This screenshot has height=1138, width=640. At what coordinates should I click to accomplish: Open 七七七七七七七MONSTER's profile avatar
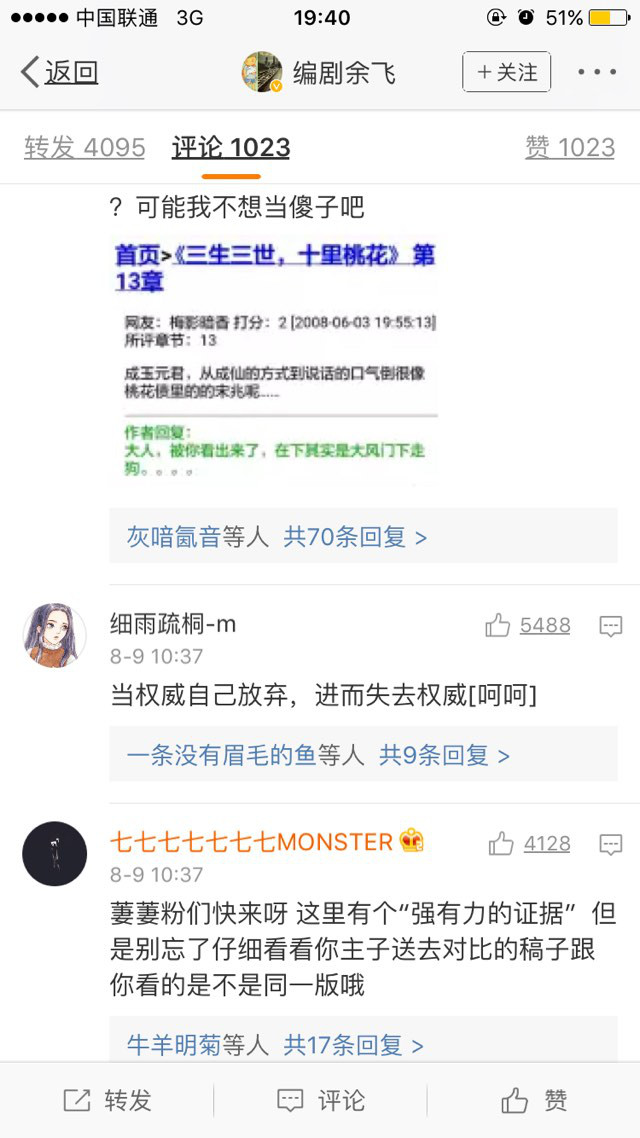pos(54,853)
